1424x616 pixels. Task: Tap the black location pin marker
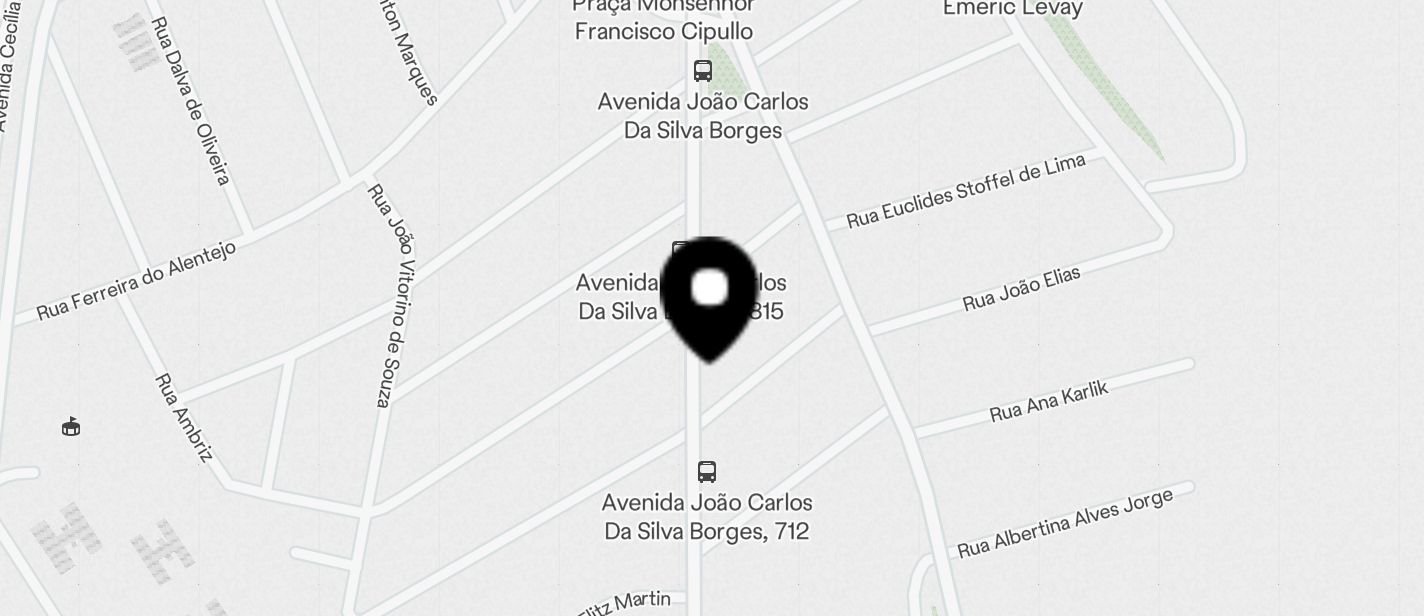709,297
